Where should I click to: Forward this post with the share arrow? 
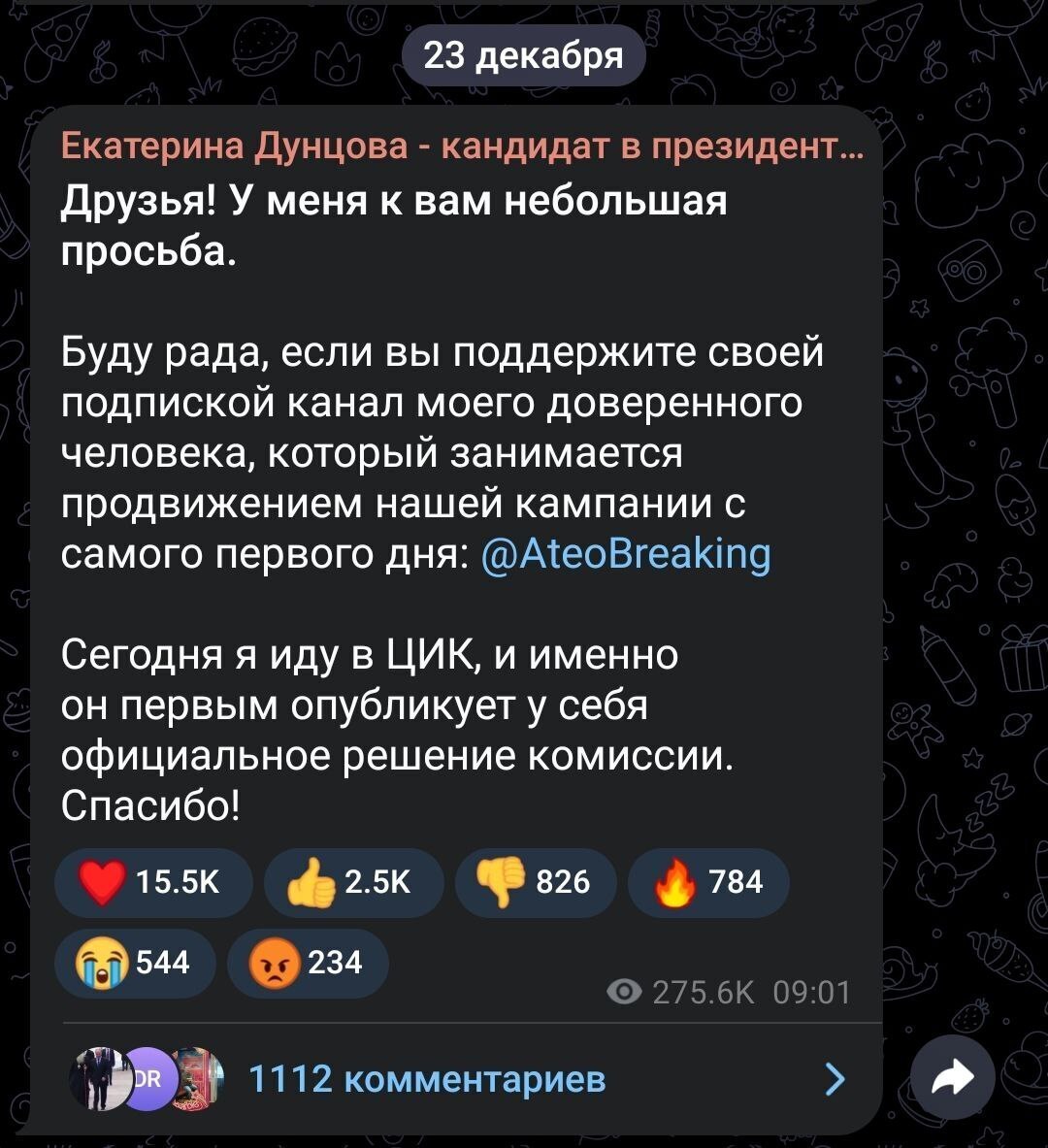[952, 1077]
